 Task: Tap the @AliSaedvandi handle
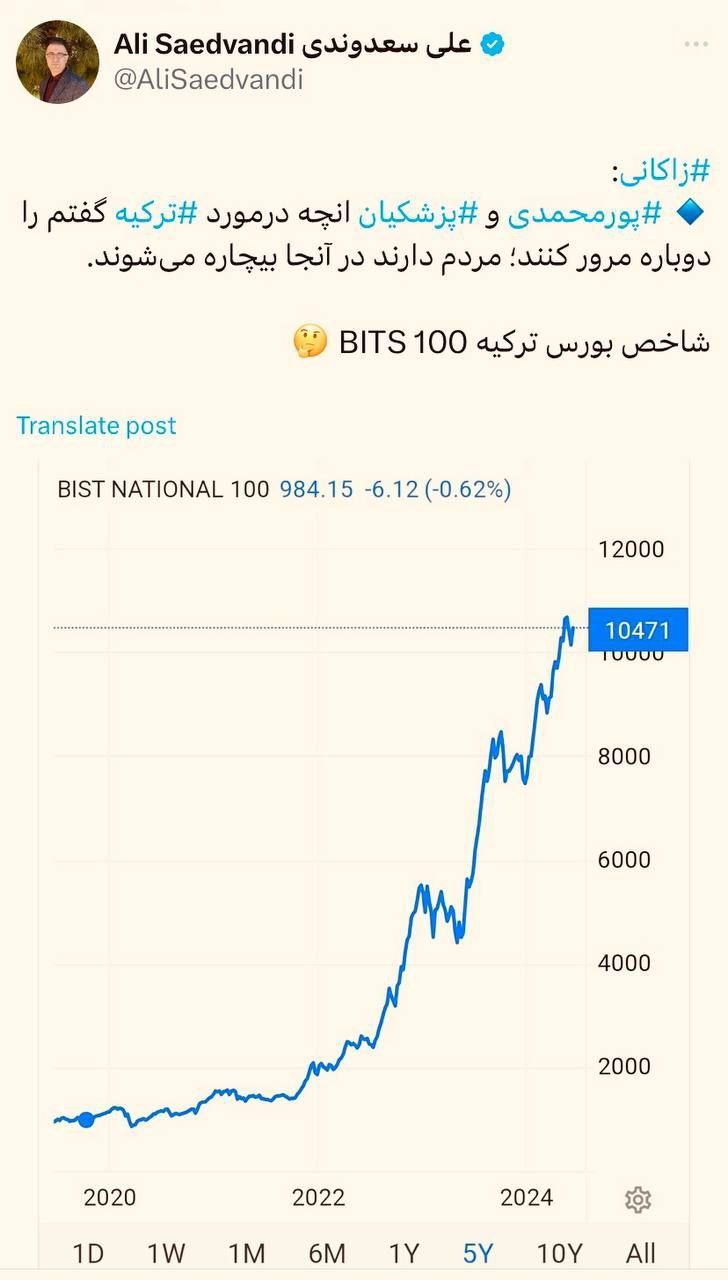pos(208,80)
